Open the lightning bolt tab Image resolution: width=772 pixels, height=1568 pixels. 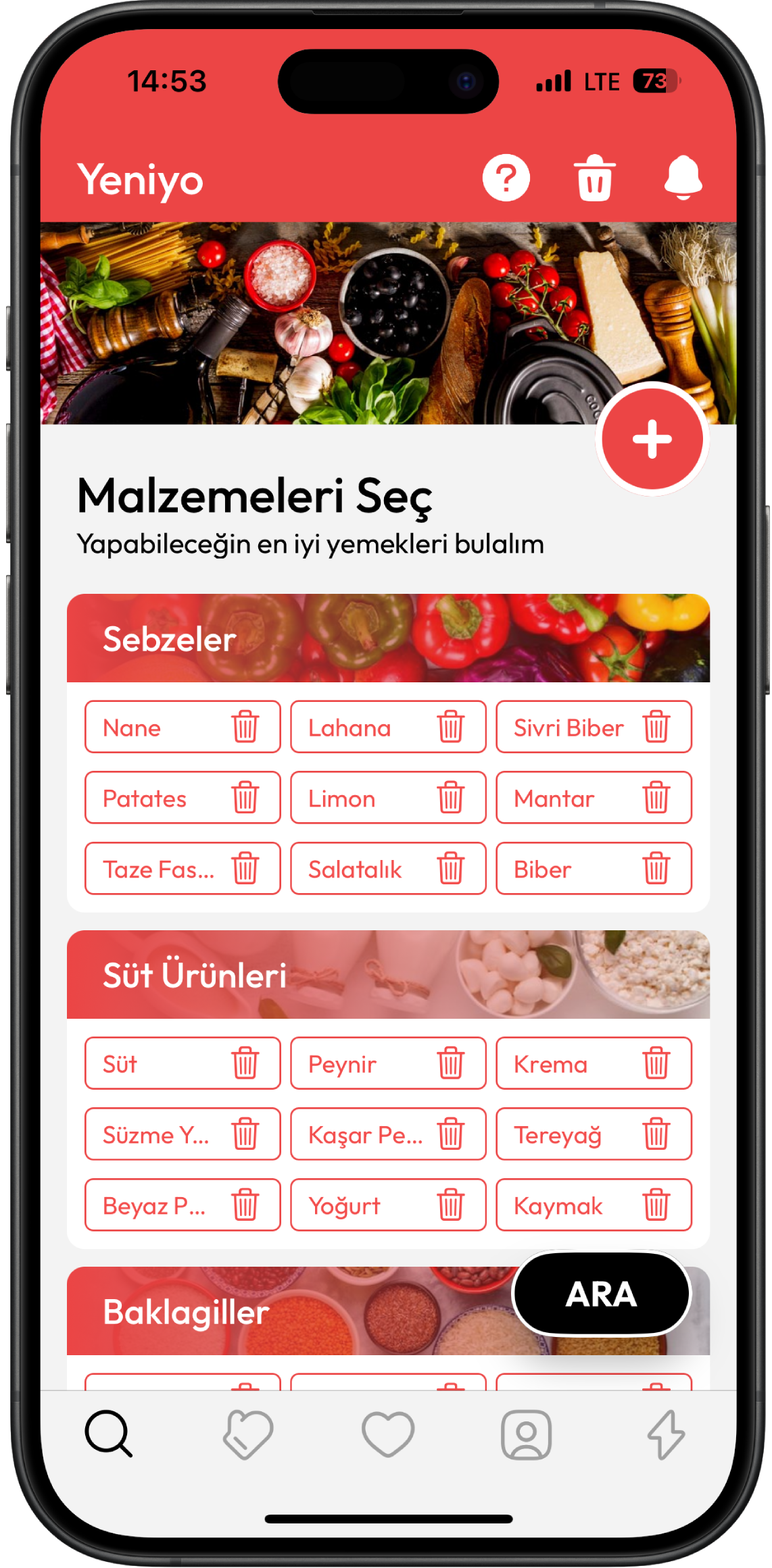[x=666, y=1434]
